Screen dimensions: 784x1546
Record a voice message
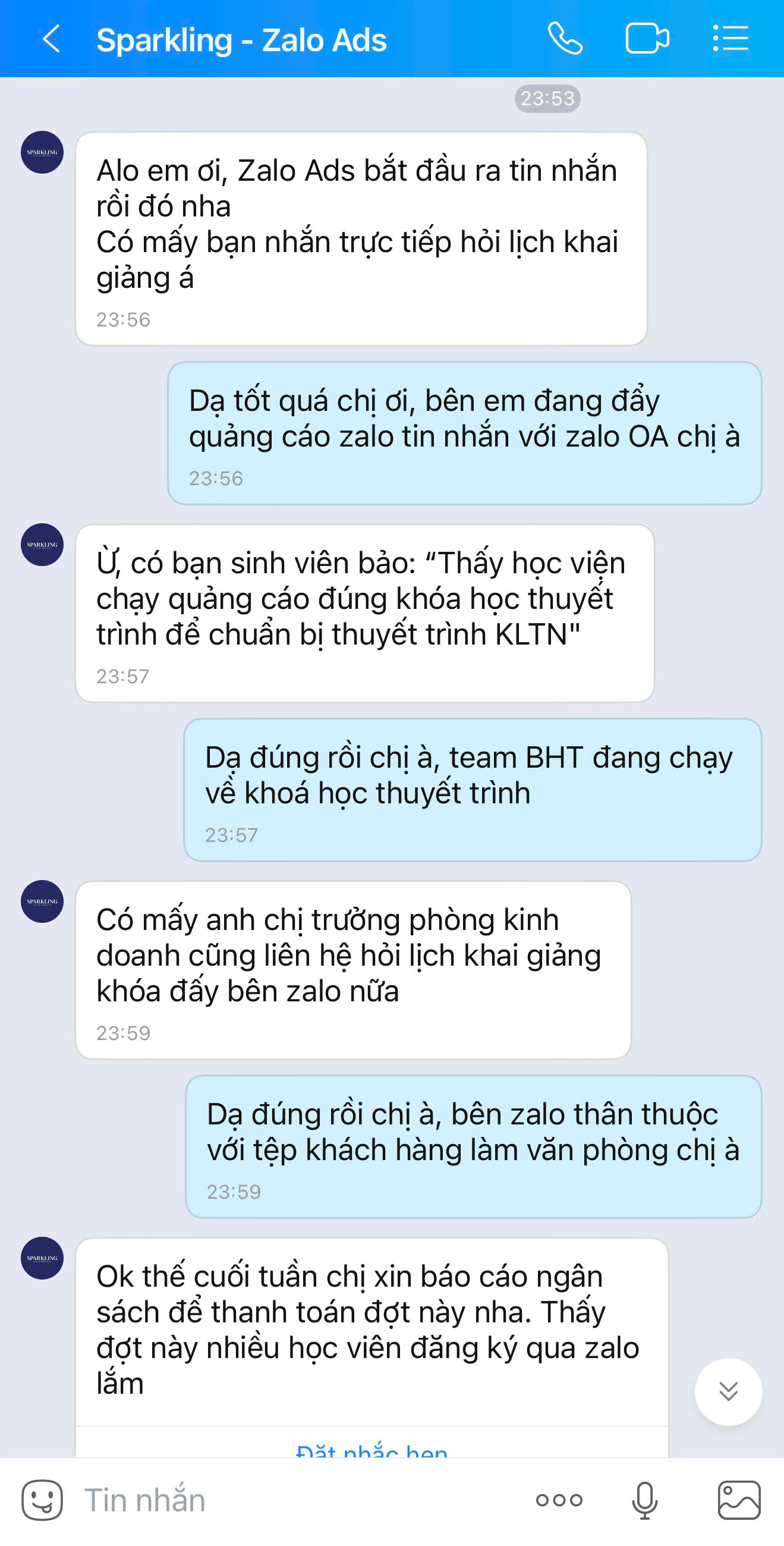click(x=644, y=1500)
